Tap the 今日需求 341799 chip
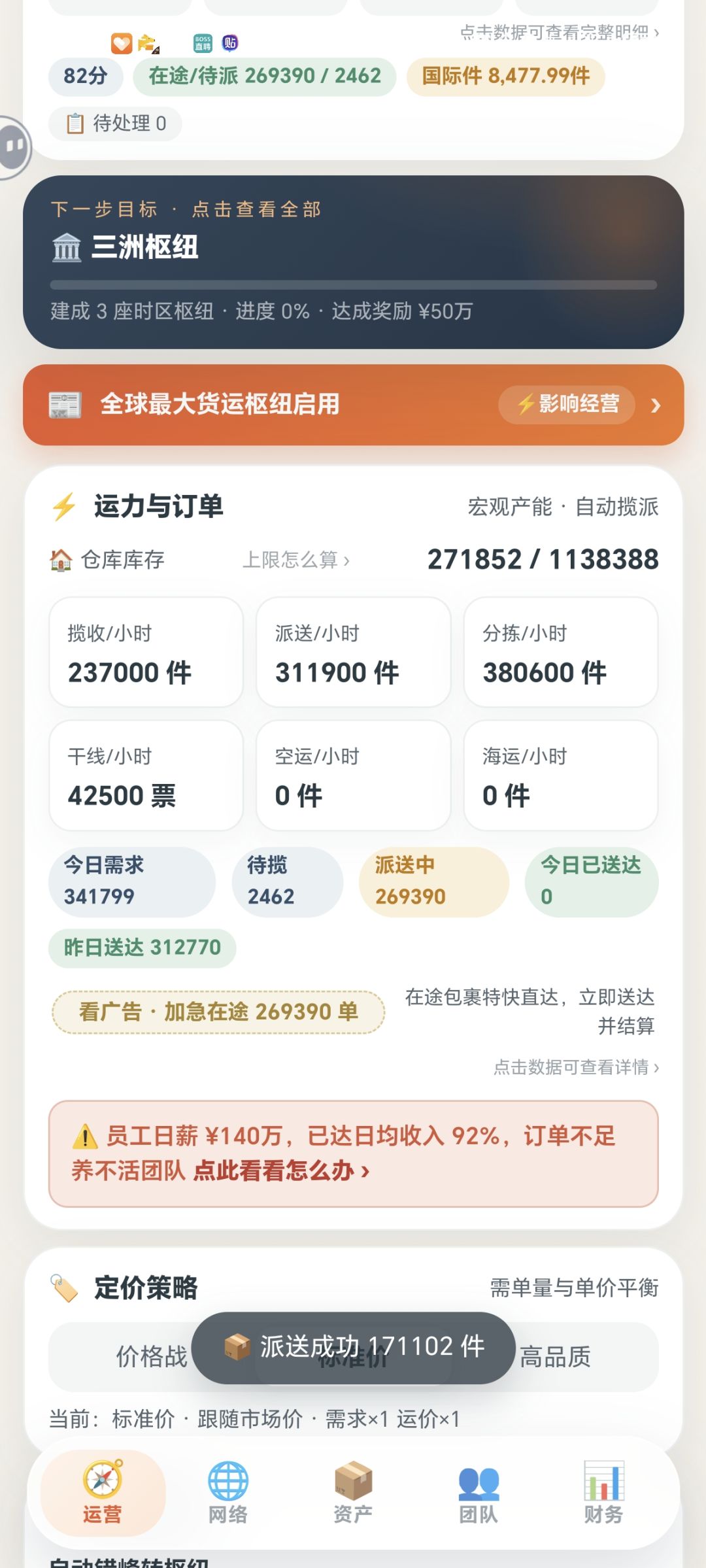Image resolution: width=706 pixels, height=1568 pixels. tap(132, 881)
